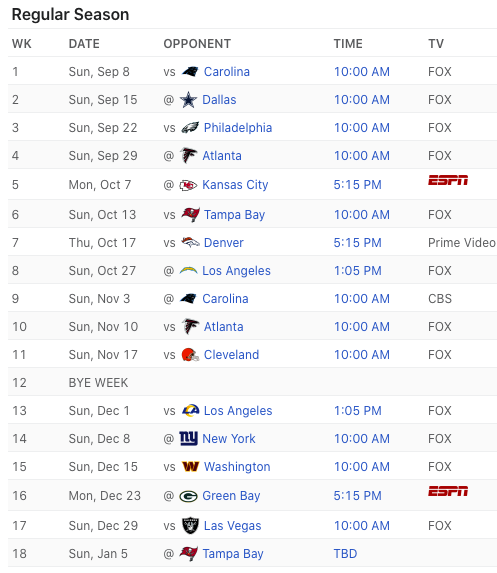Open the Green Bay team link
The image size is (497, 573).
231,496
